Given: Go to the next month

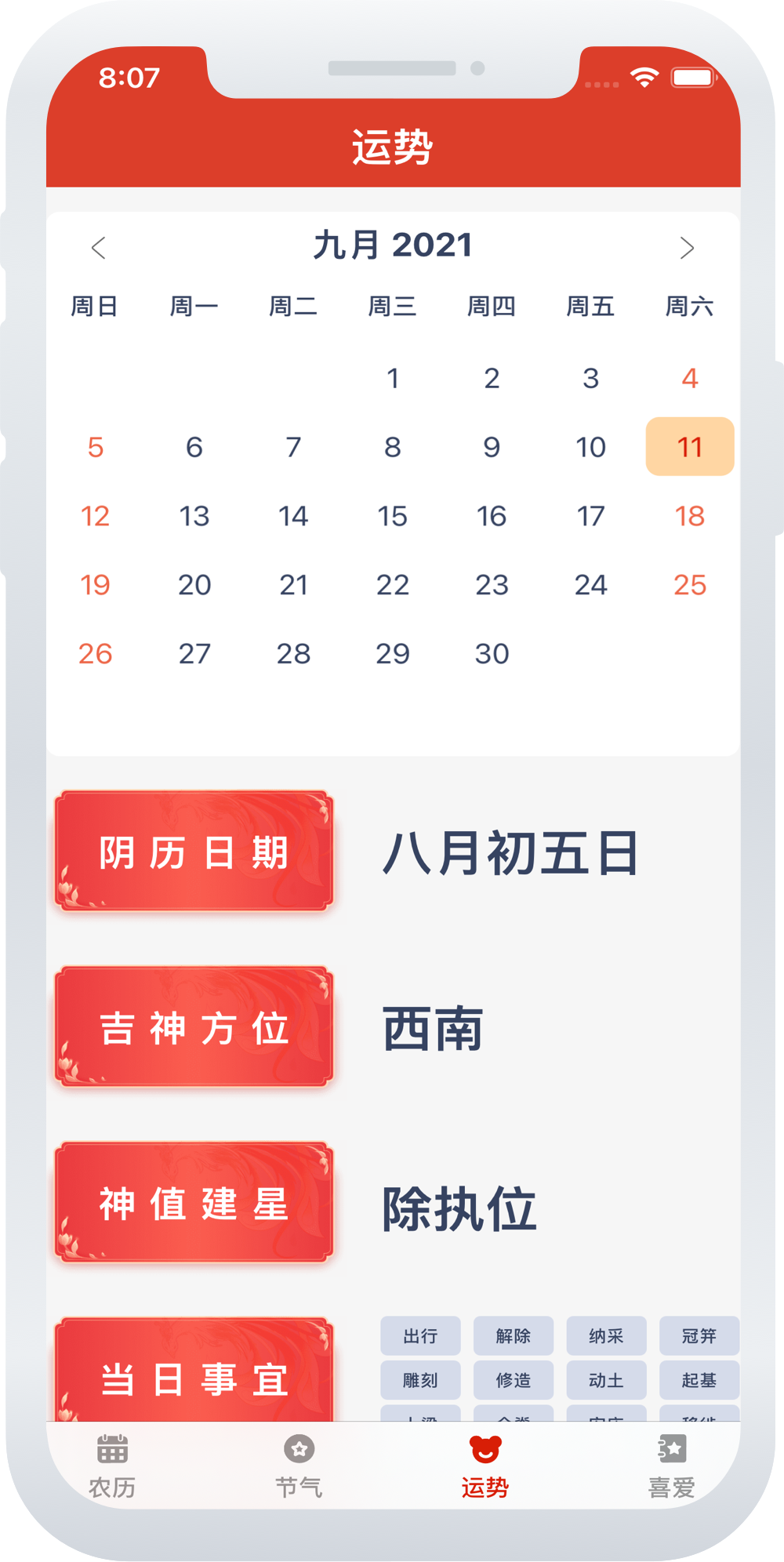Looking at the screenshot, I should pos(687,248).
